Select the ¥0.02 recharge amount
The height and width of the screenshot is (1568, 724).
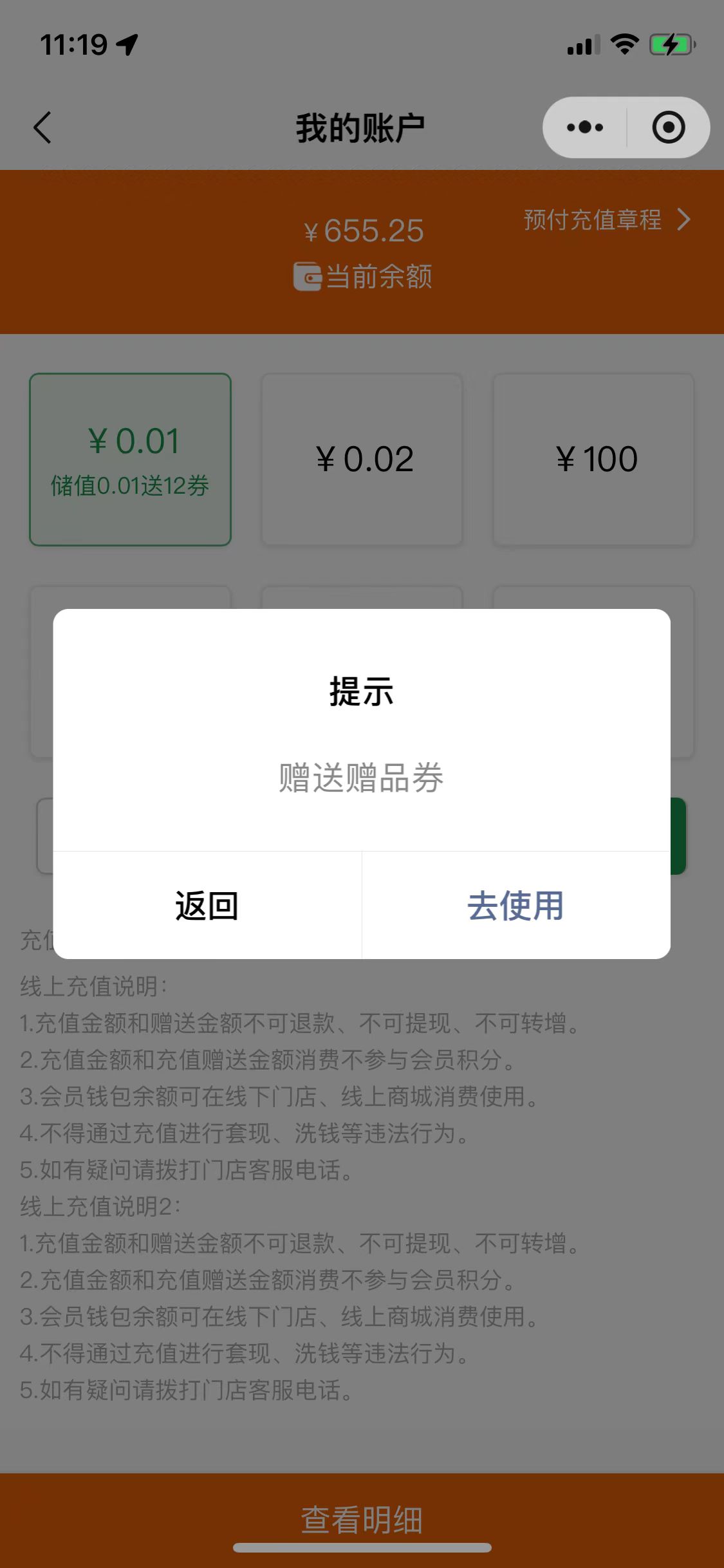click(362, 460)
